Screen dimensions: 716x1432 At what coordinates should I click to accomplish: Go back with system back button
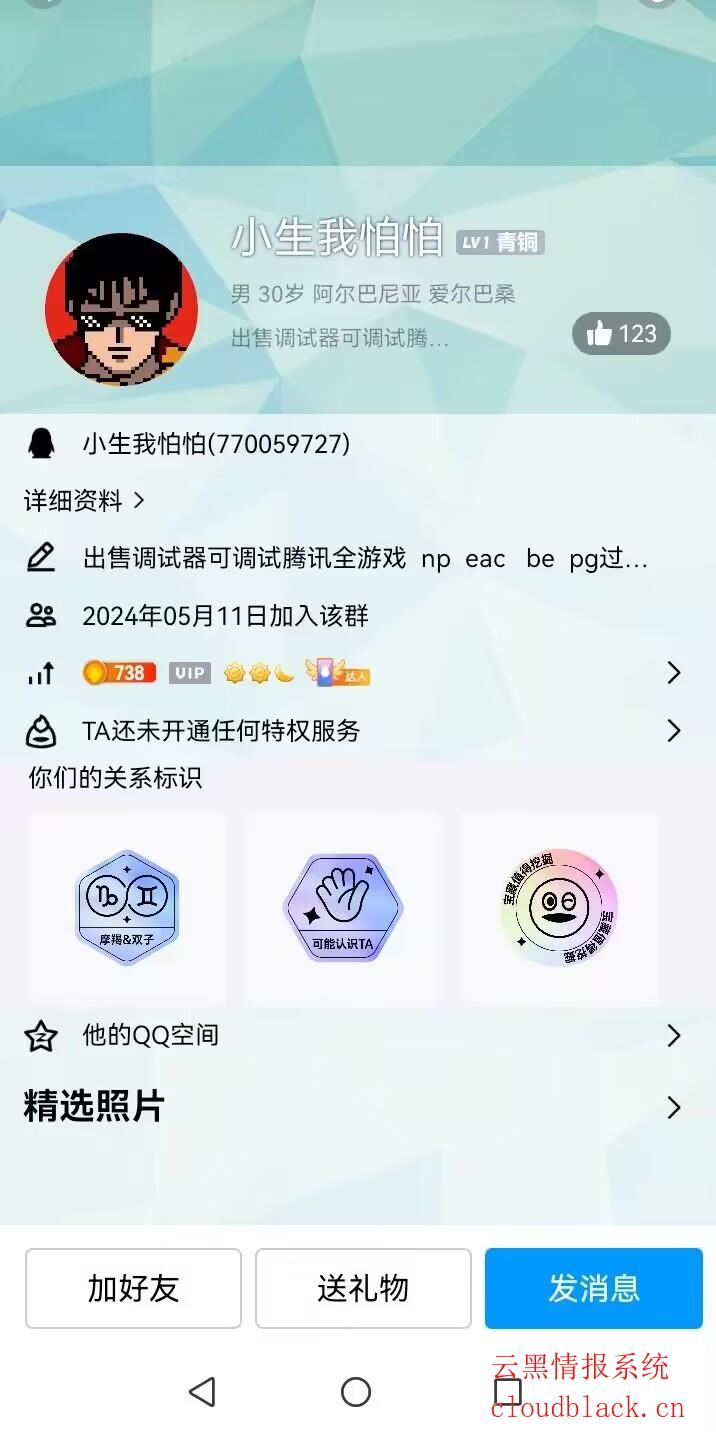click(x=203, y=1391)
